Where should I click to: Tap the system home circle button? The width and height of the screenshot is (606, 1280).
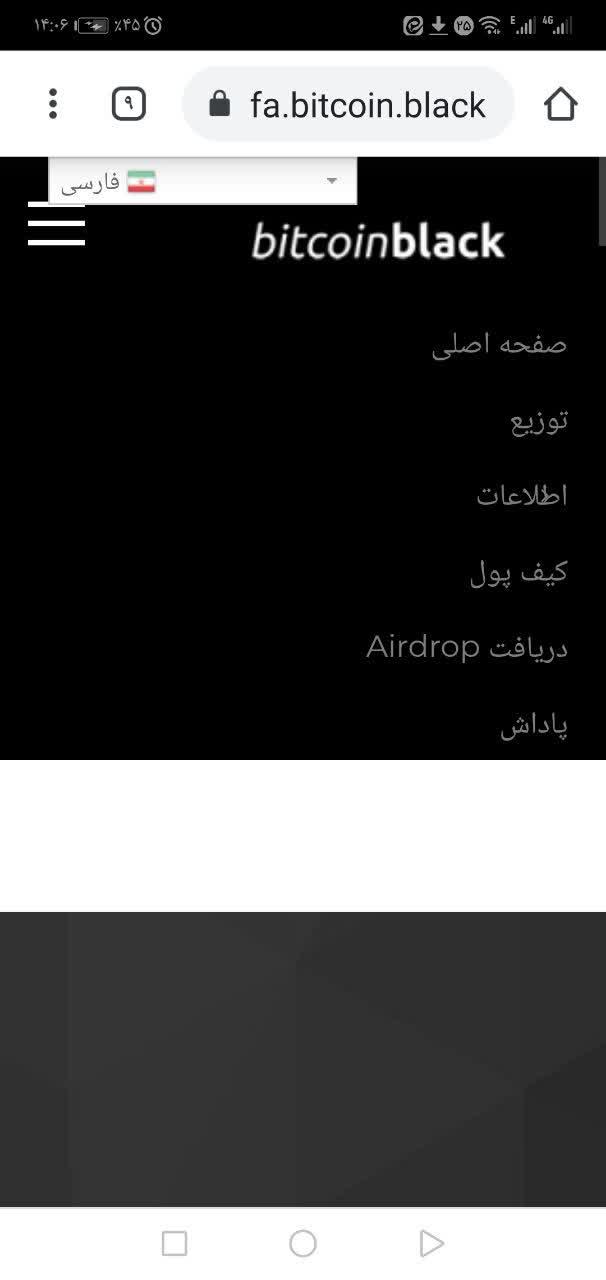pyautogui.click(x=303, y=1243)
